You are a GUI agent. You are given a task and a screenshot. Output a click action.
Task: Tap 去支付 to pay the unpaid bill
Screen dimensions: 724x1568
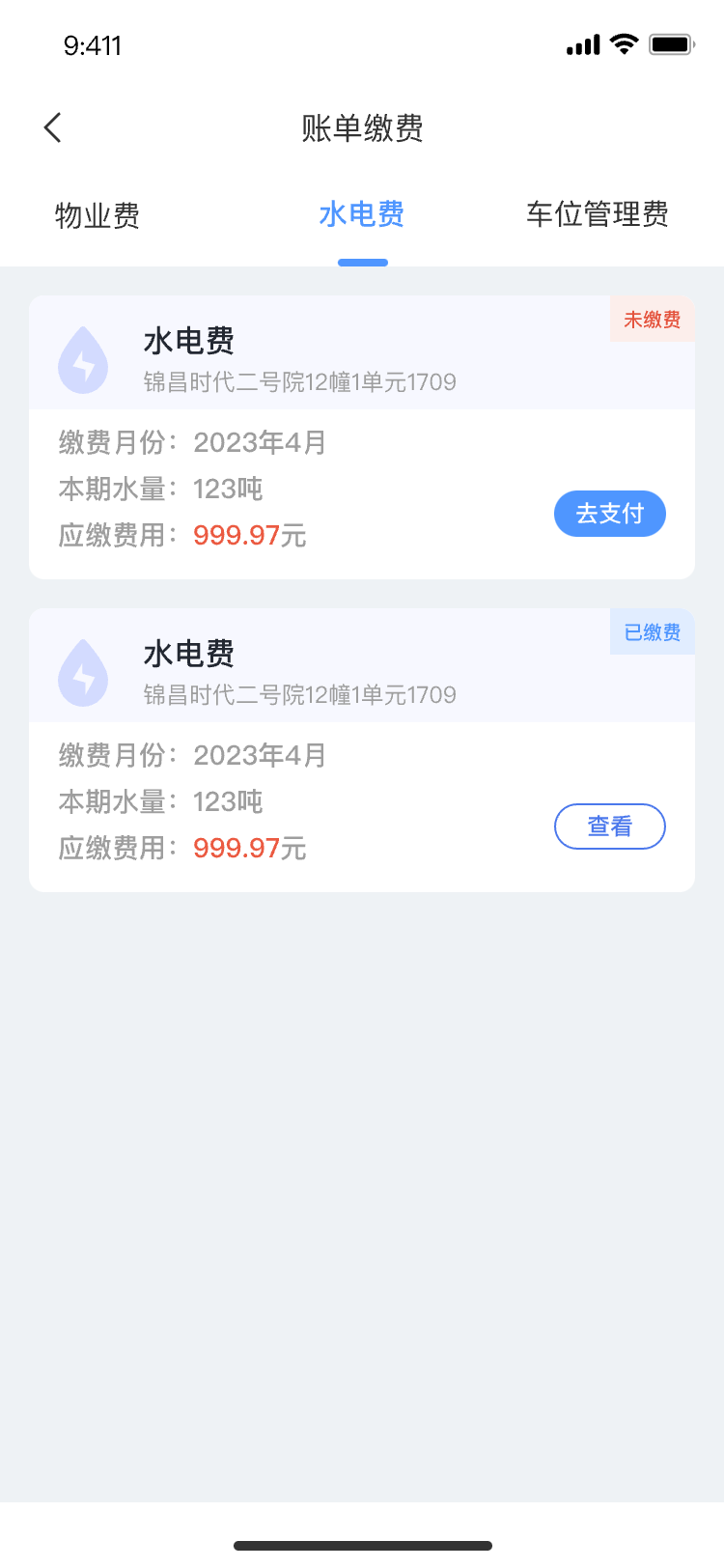tap(609, 514)
